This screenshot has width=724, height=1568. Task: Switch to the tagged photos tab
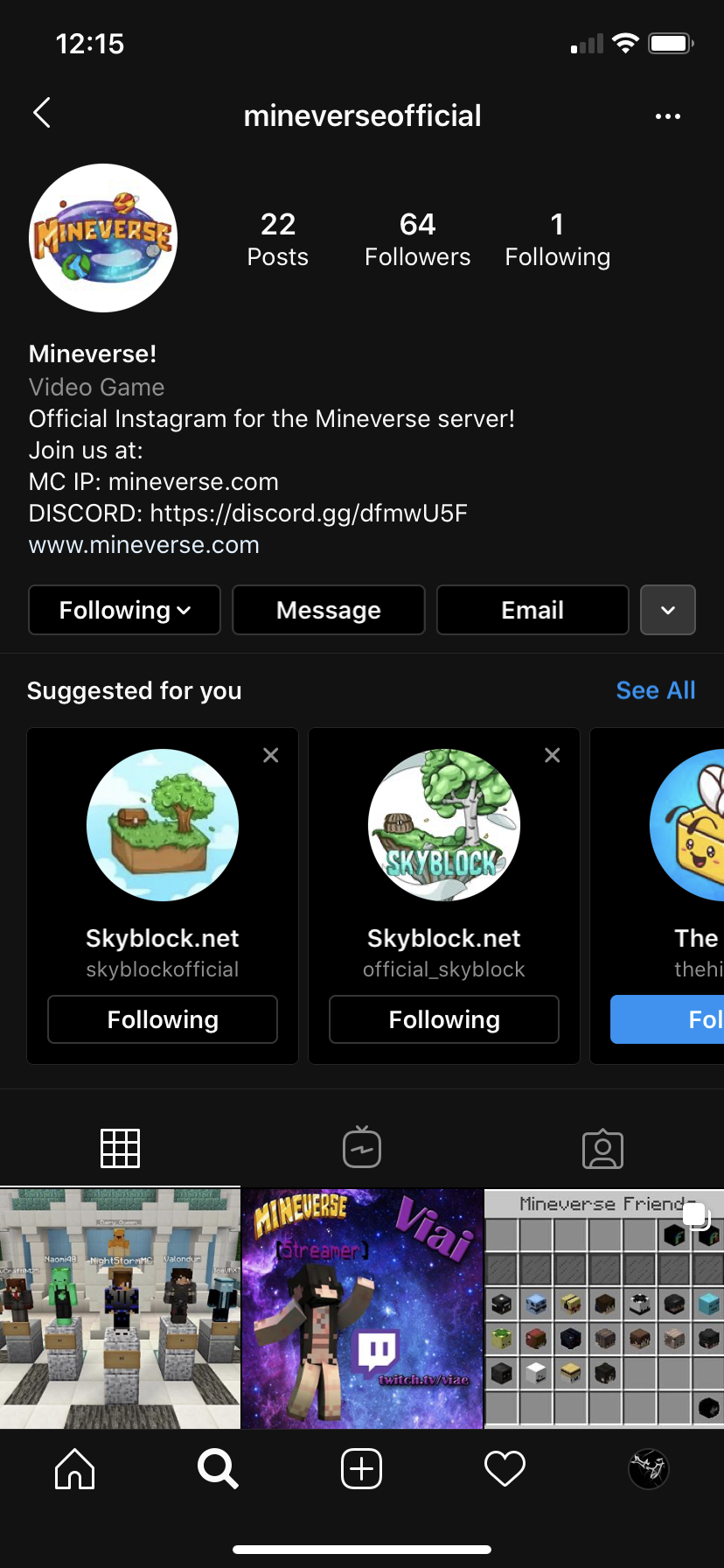pyautogui.click(x=603, y=1148)
